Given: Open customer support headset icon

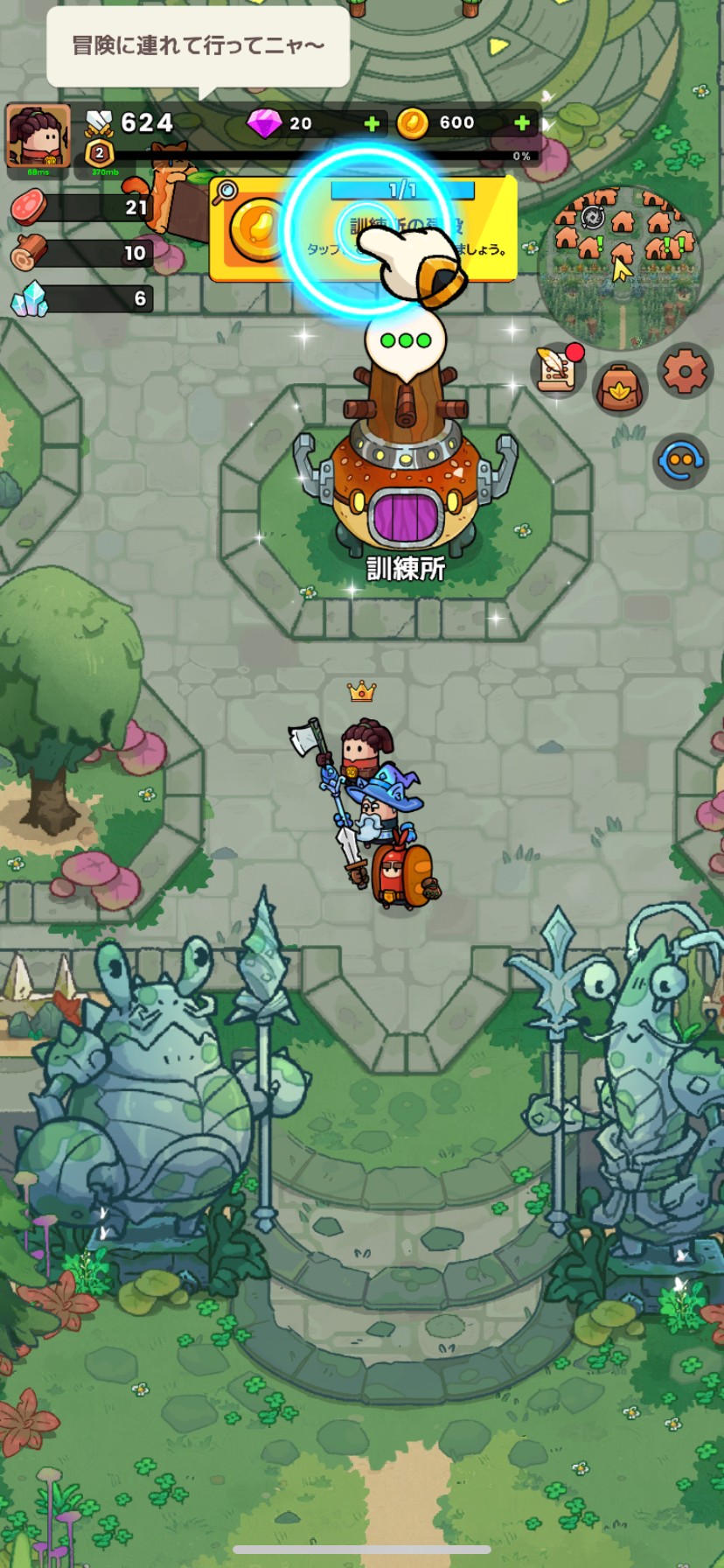Looking at the screenshot, I should 681,461.
